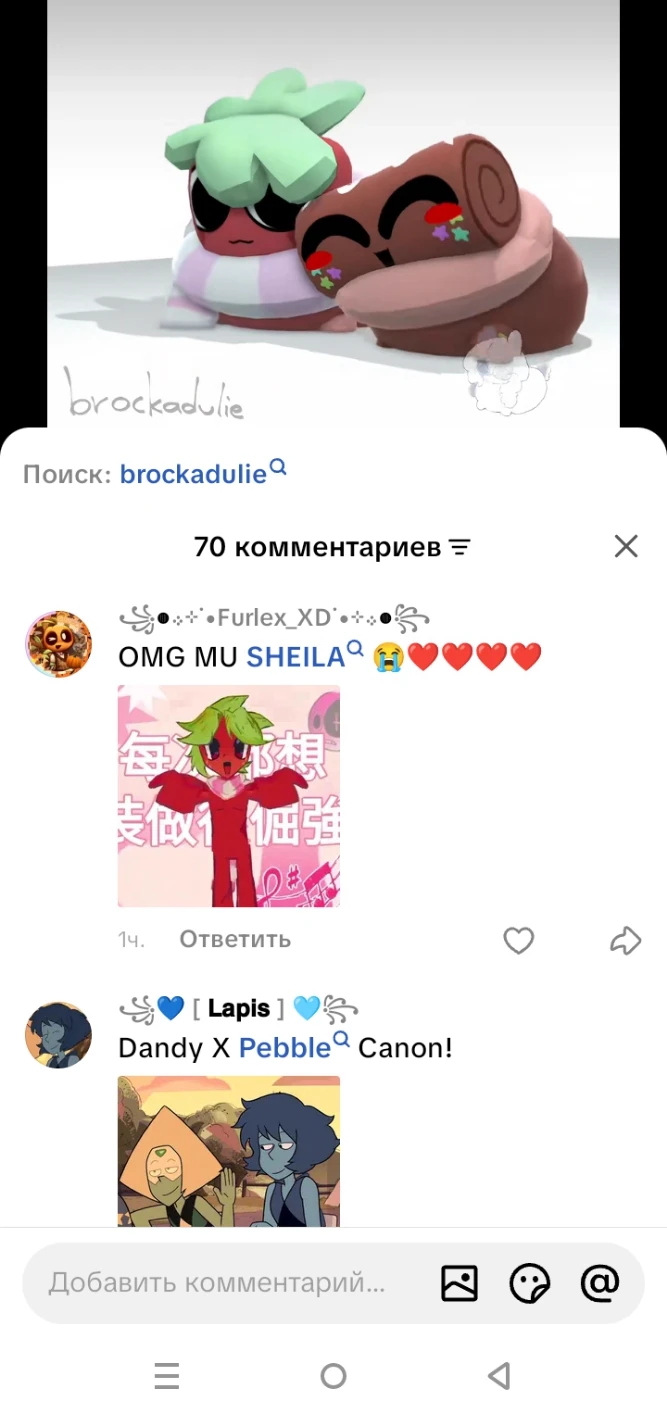This screenshot has height=1413, width=667.
Task: Open Furlex_XD's profile avatar
Action: [58, 644]
